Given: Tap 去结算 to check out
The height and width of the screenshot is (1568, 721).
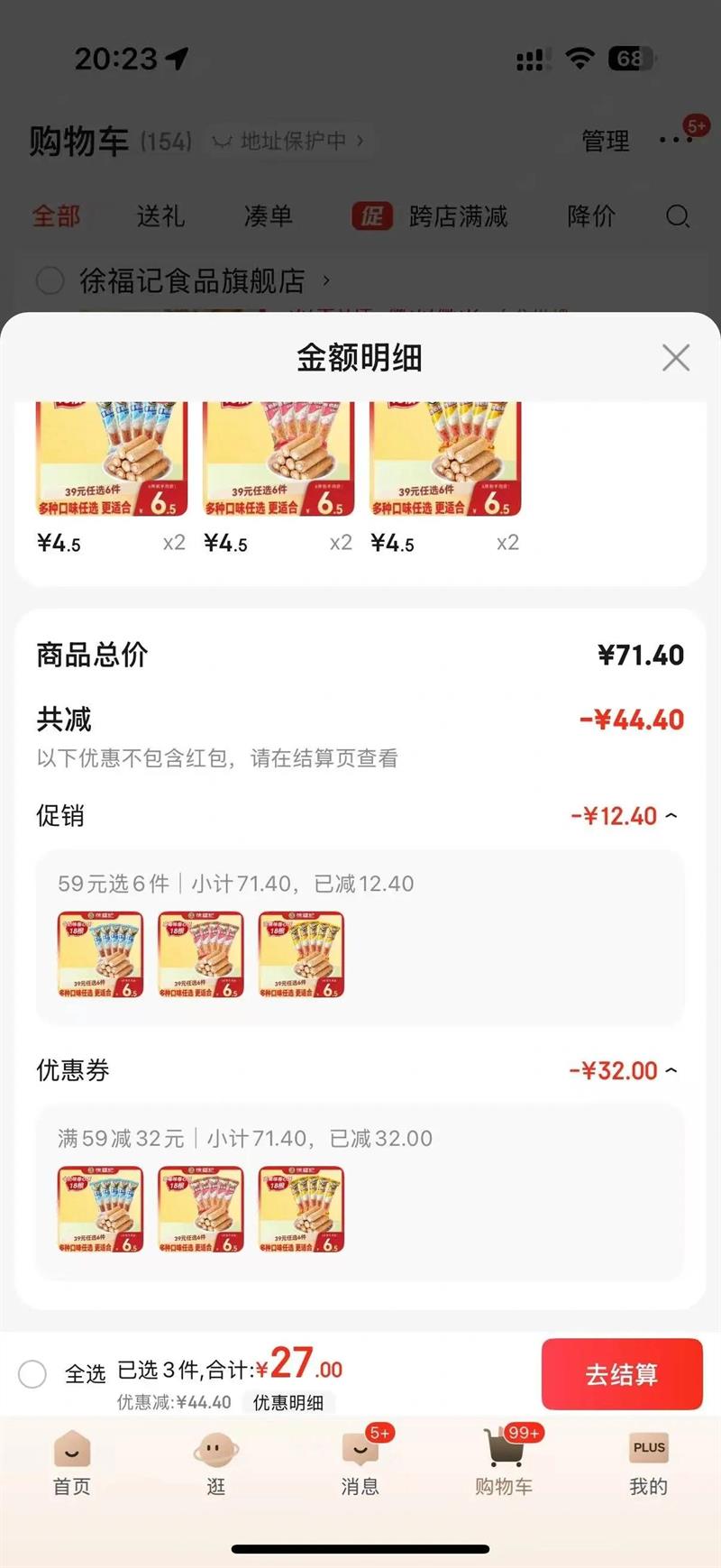Looking at the screenshot, I should 621,1374.
